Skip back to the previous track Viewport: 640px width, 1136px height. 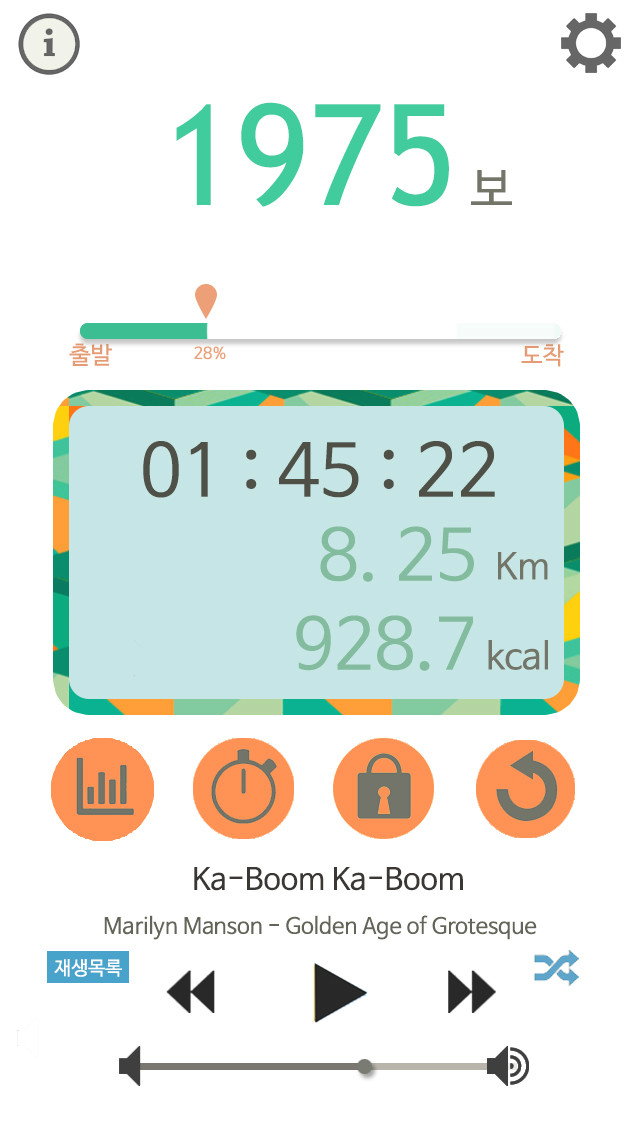pyautogui.click(x=190, y=992)
